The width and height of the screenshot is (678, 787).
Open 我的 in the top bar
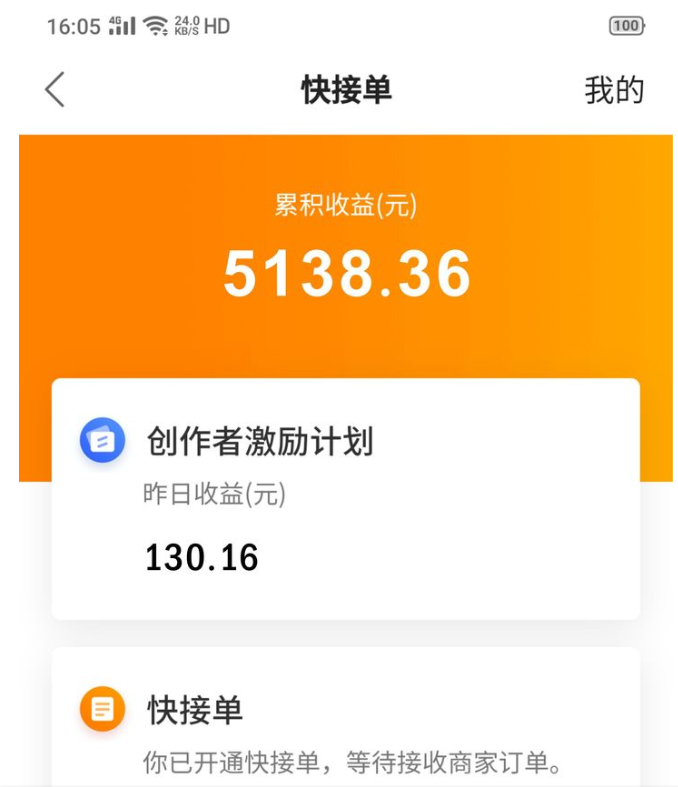pos(614,90)
